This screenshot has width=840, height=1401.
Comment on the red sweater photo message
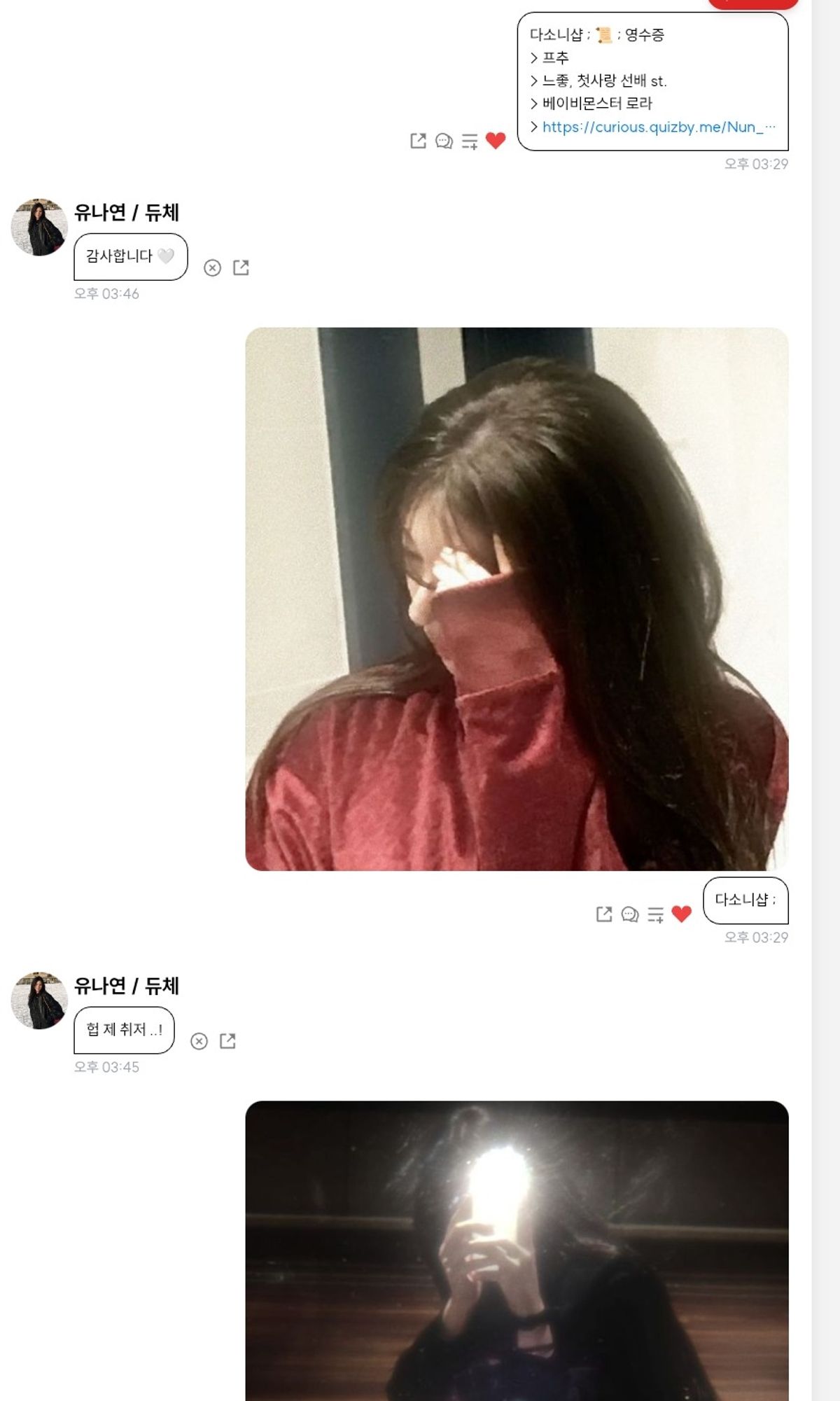click(x=630, y=914)
